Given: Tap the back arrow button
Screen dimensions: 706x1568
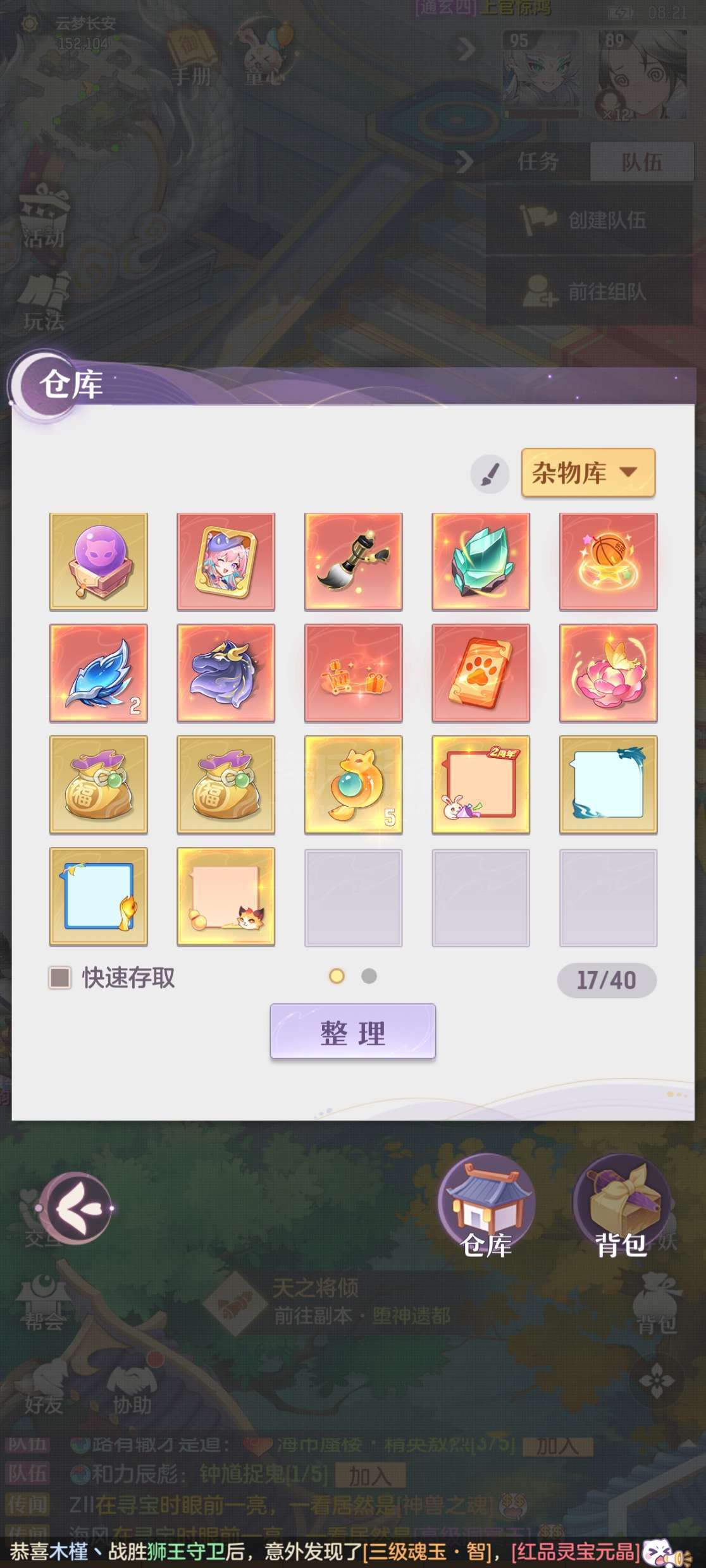Looking at the screenshot, I should point(75,1208).
